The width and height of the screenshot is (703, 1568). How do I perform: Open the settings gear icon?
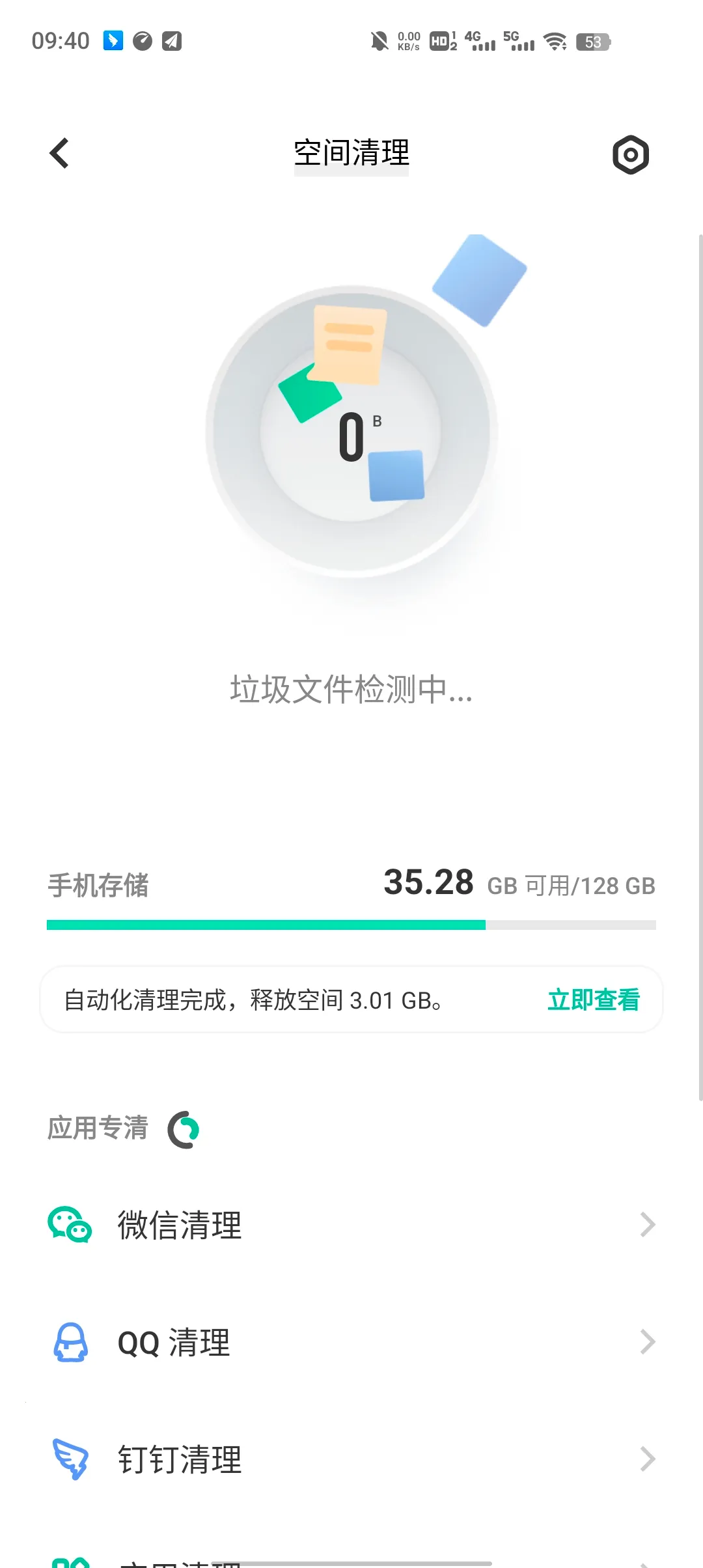point(630,154)
